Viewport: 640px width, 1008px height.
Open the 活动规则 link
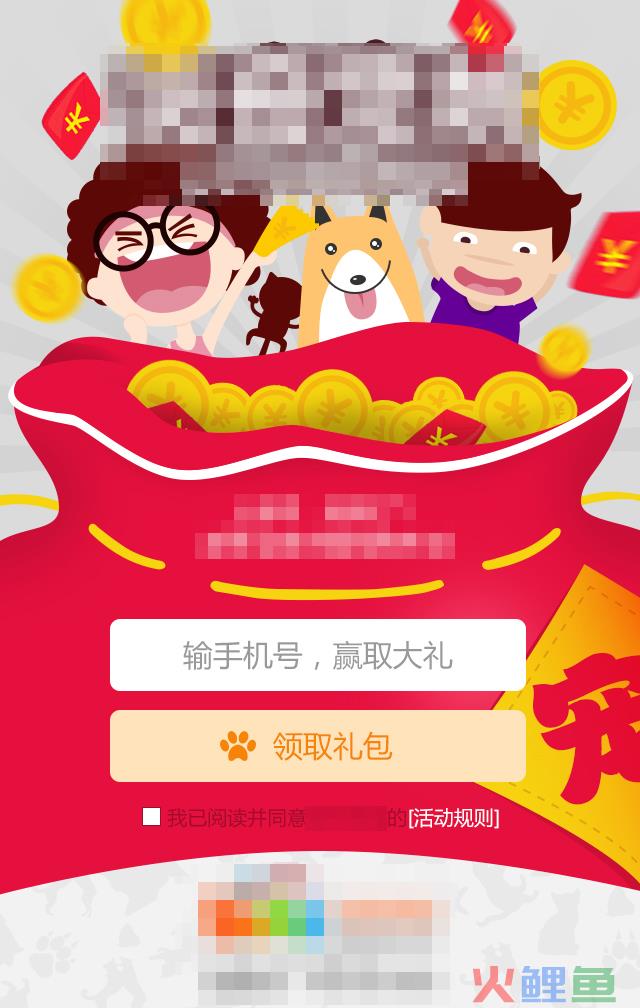click(454, 818)
